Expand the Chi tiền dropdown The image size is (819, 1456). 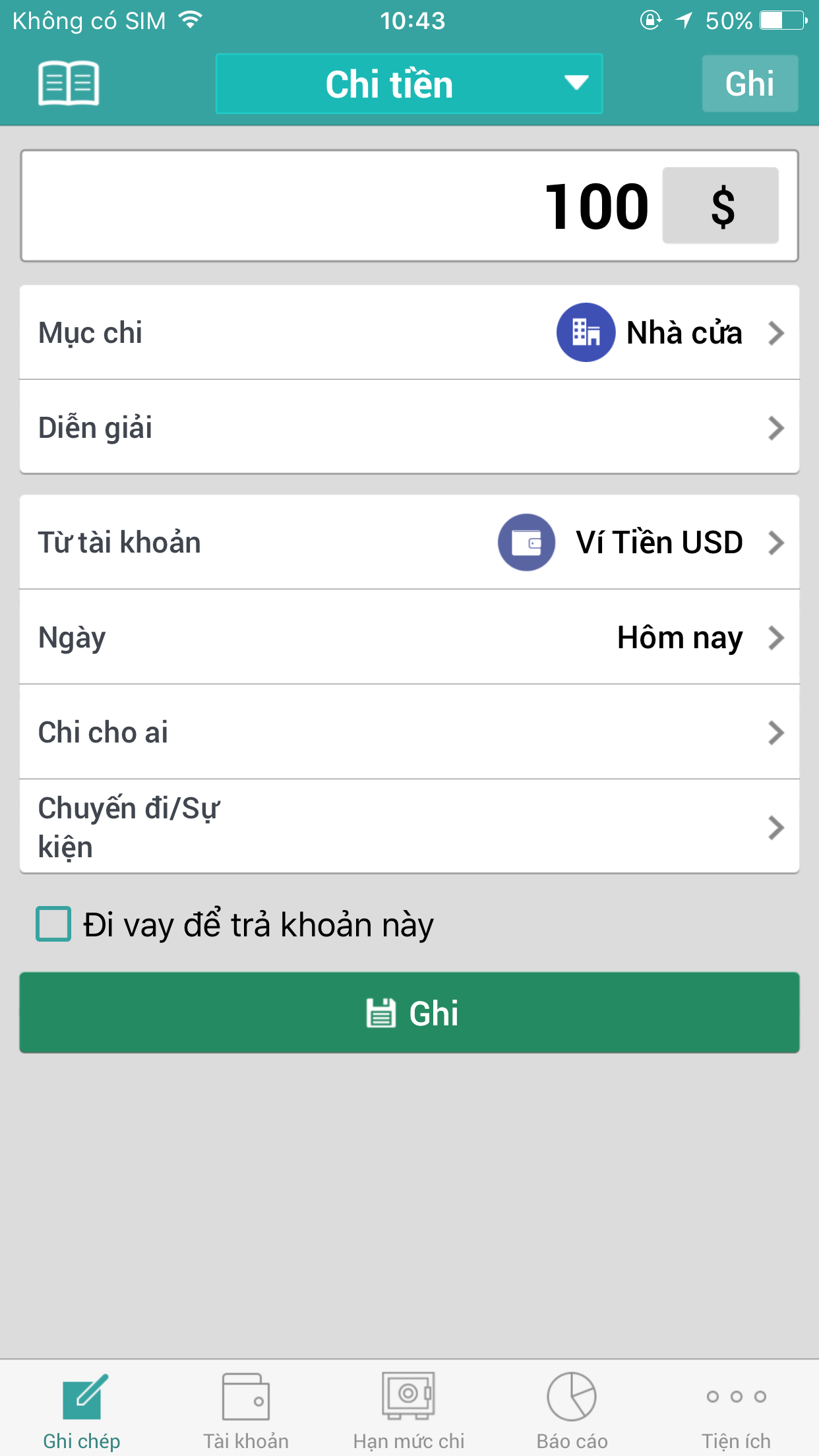[x=409, y=84]
